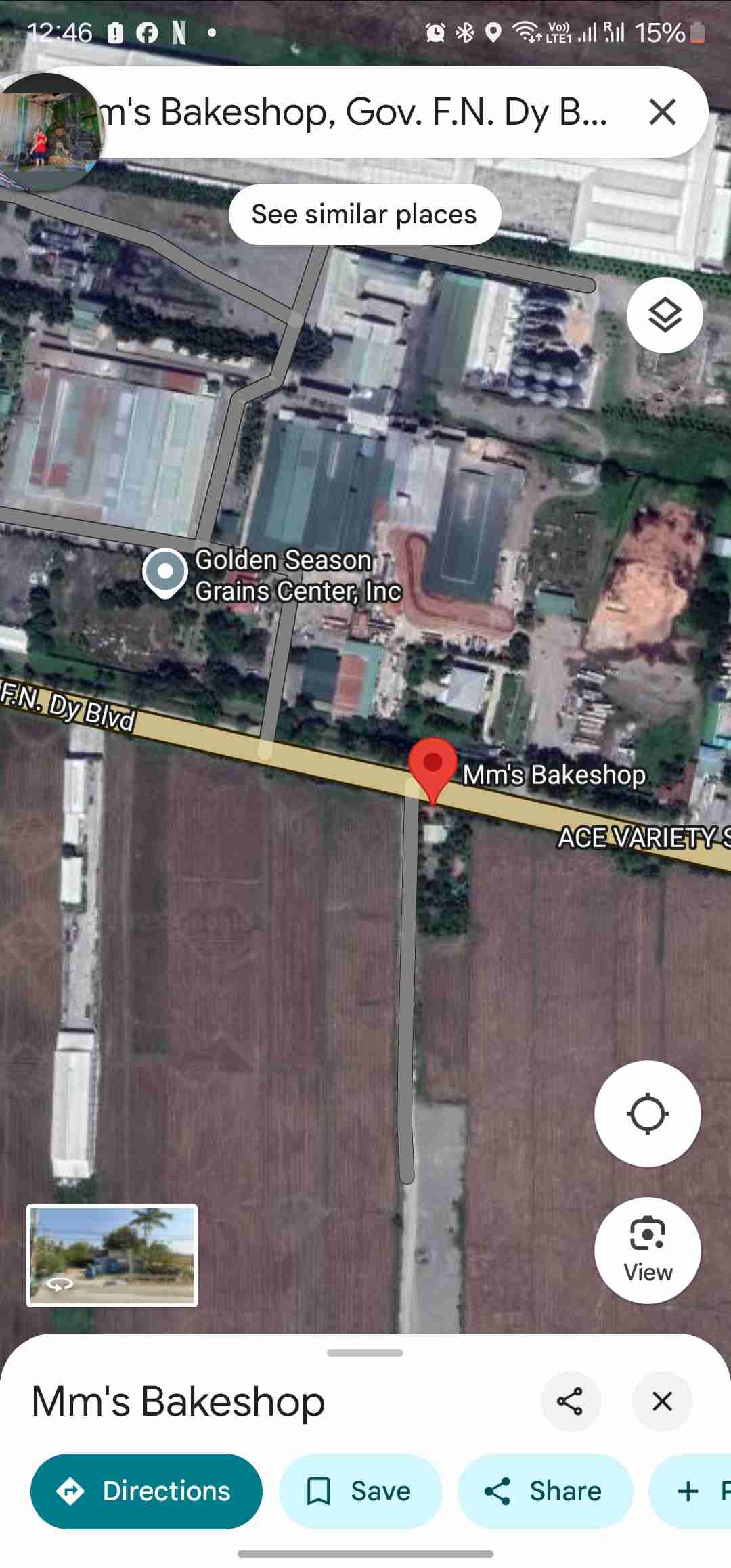Open the map layers picker

click(664, 315)
